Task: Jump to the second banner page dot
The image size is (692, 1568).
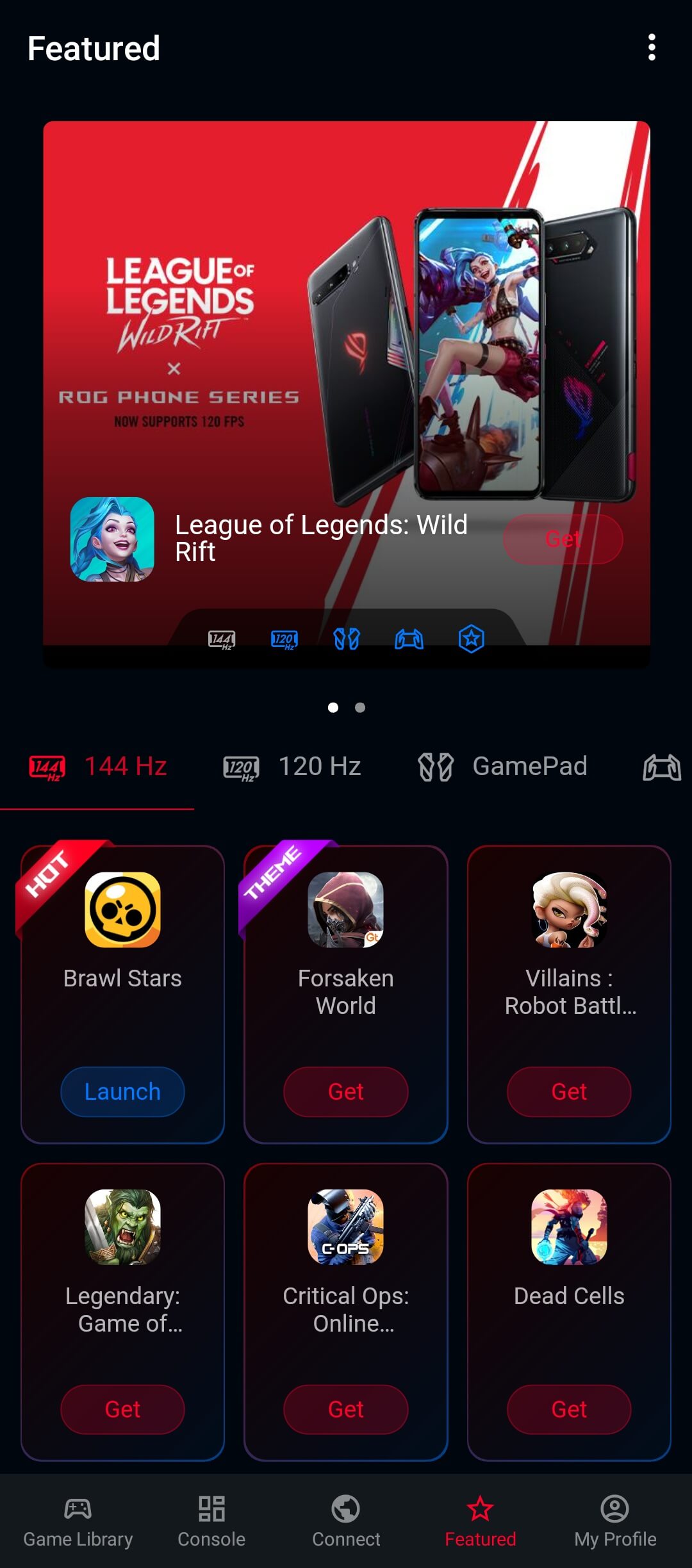Action: [360, 707]
